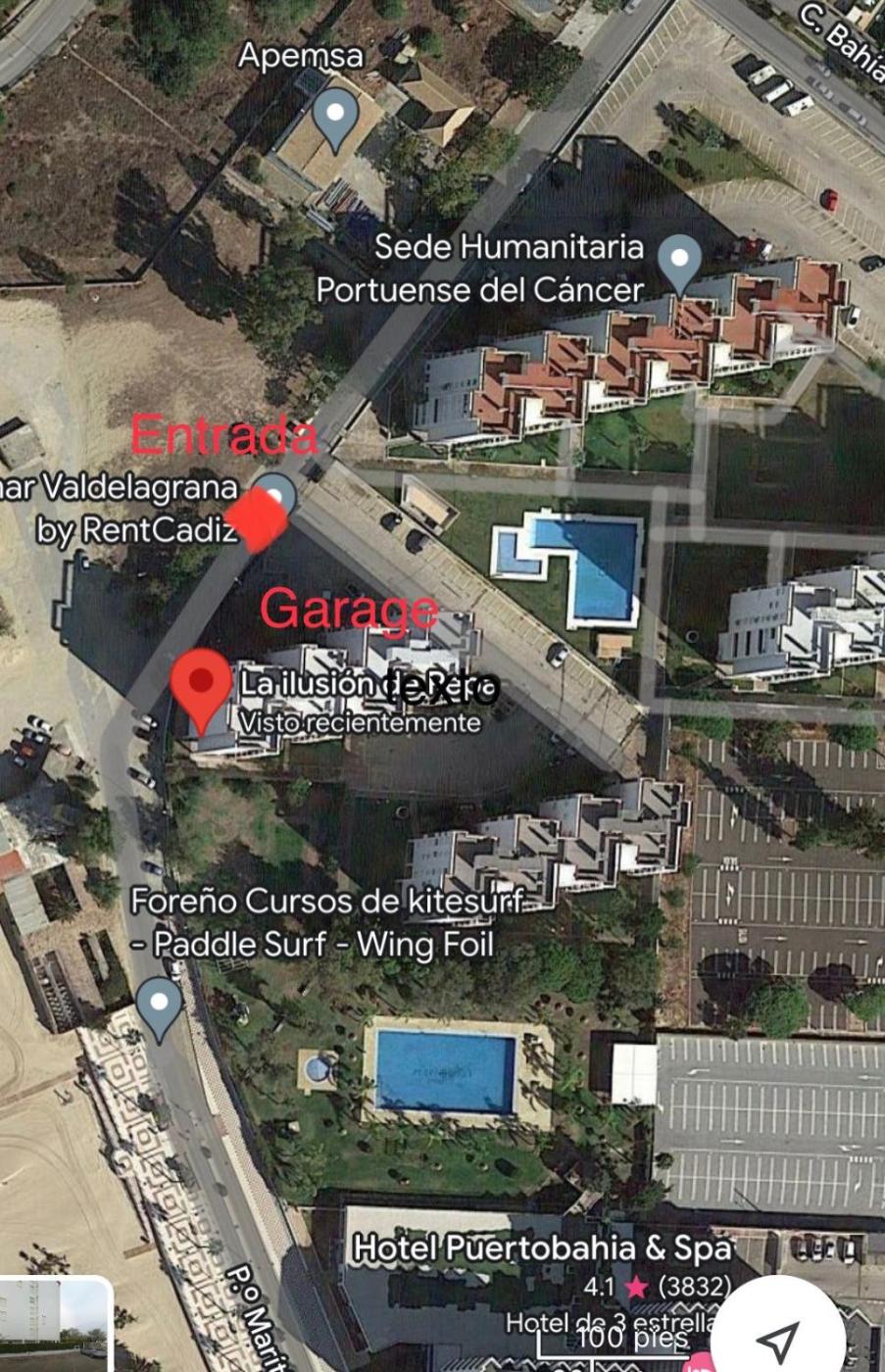Tap the Valdelagrana by RentCadiz pin

pos(275,495)
